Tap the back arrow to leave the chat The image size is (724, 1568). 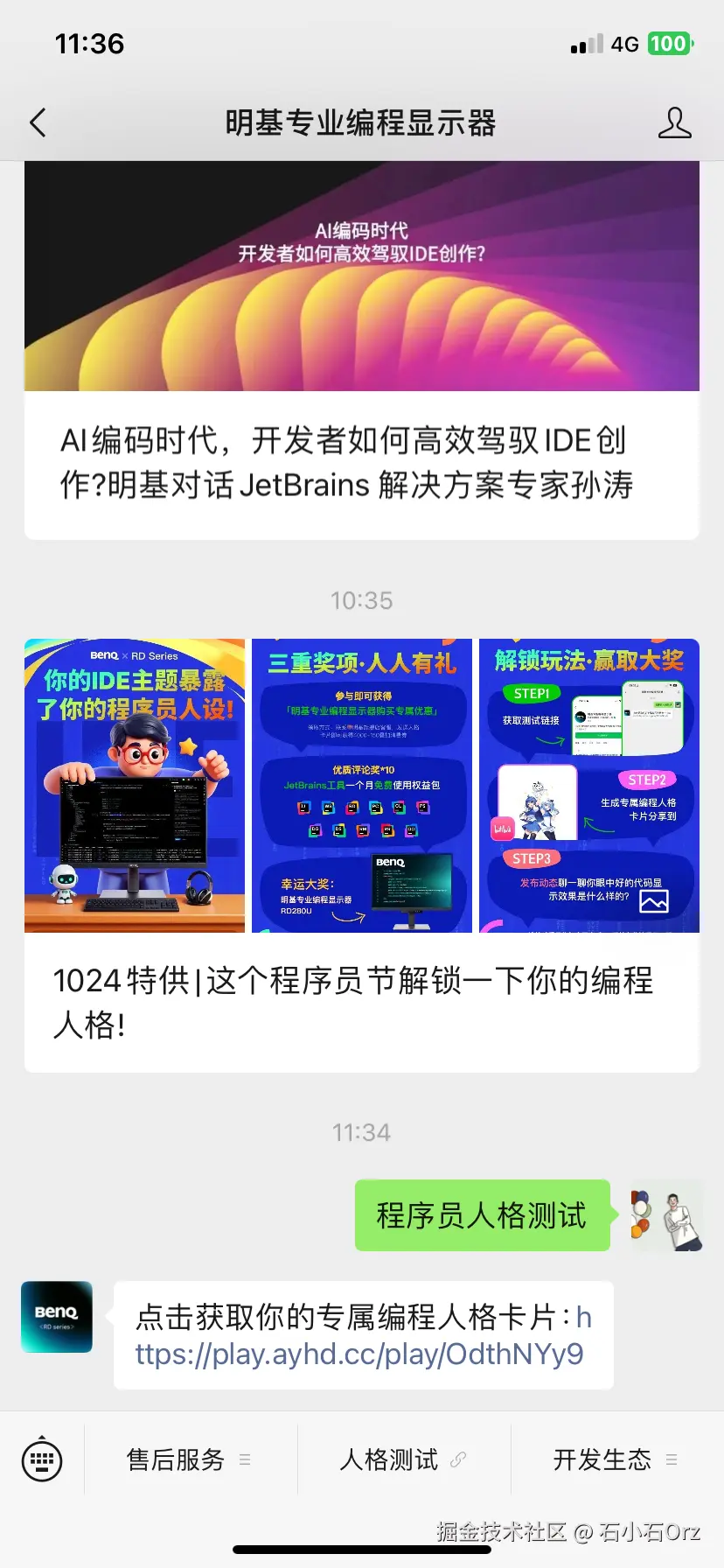click(37, 123)
